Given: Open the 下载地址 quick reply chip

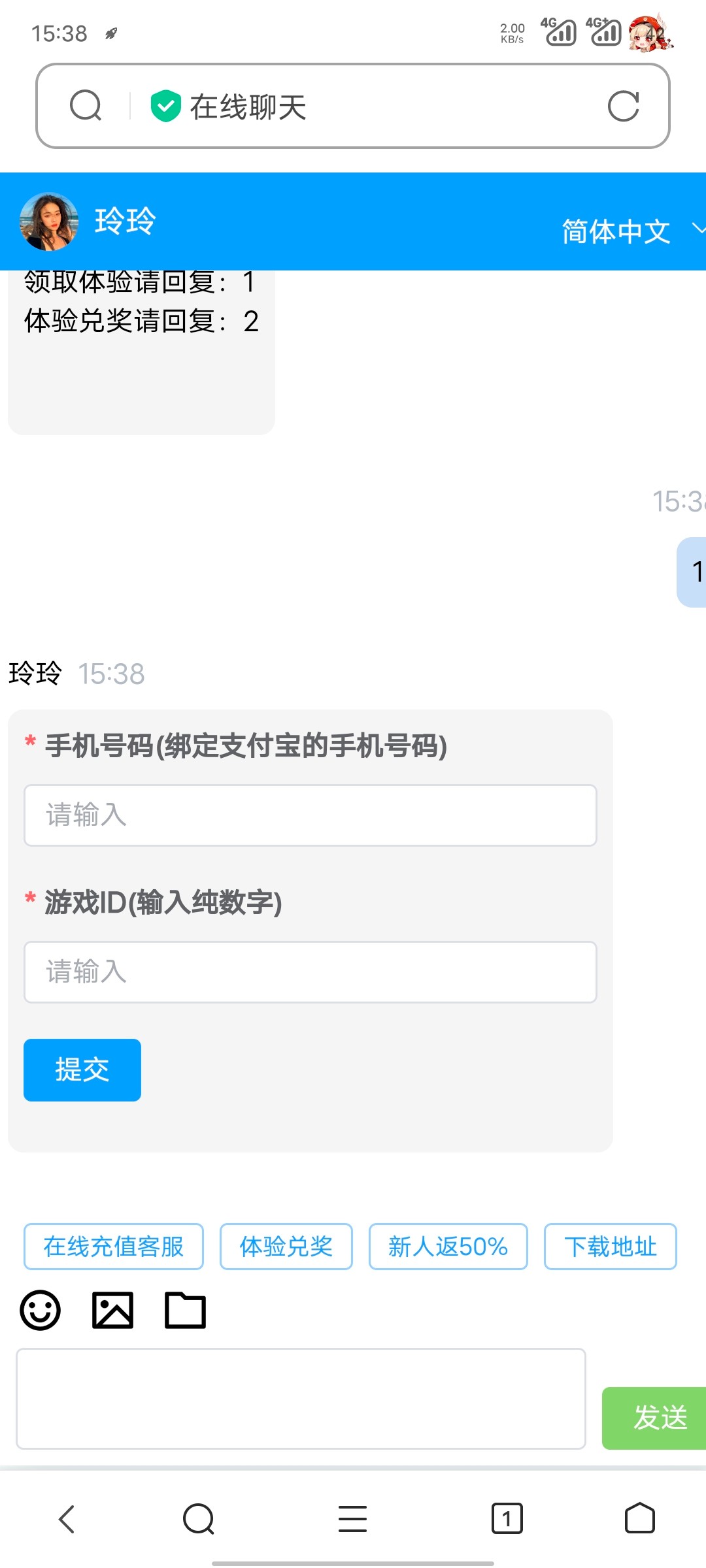Looking at the screenshot, I should coord(611,1247).
